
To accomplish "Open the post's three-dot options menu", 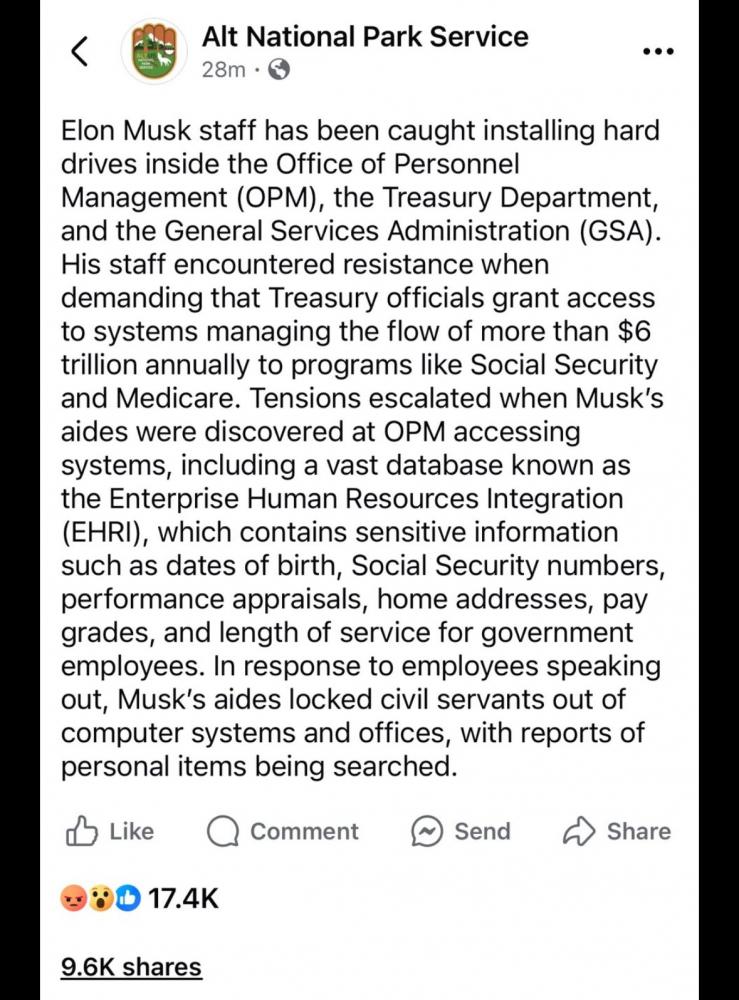I will coord(657,51).
